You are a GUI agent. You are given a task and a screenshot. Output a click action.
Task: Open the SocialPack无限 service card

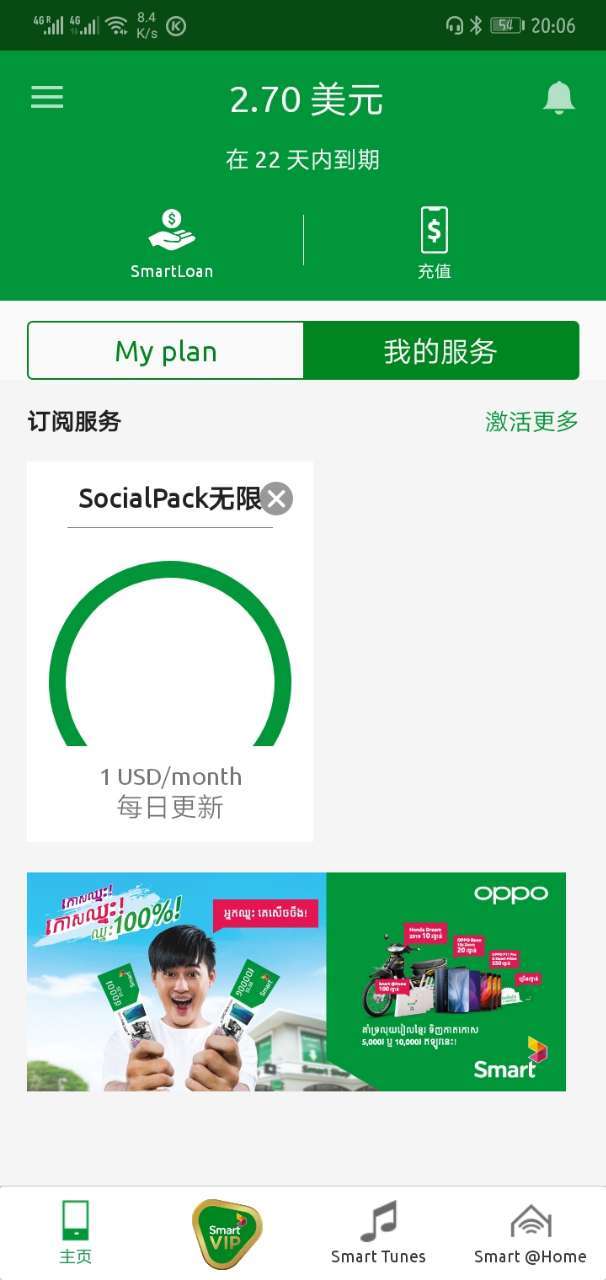coord(170,660)
